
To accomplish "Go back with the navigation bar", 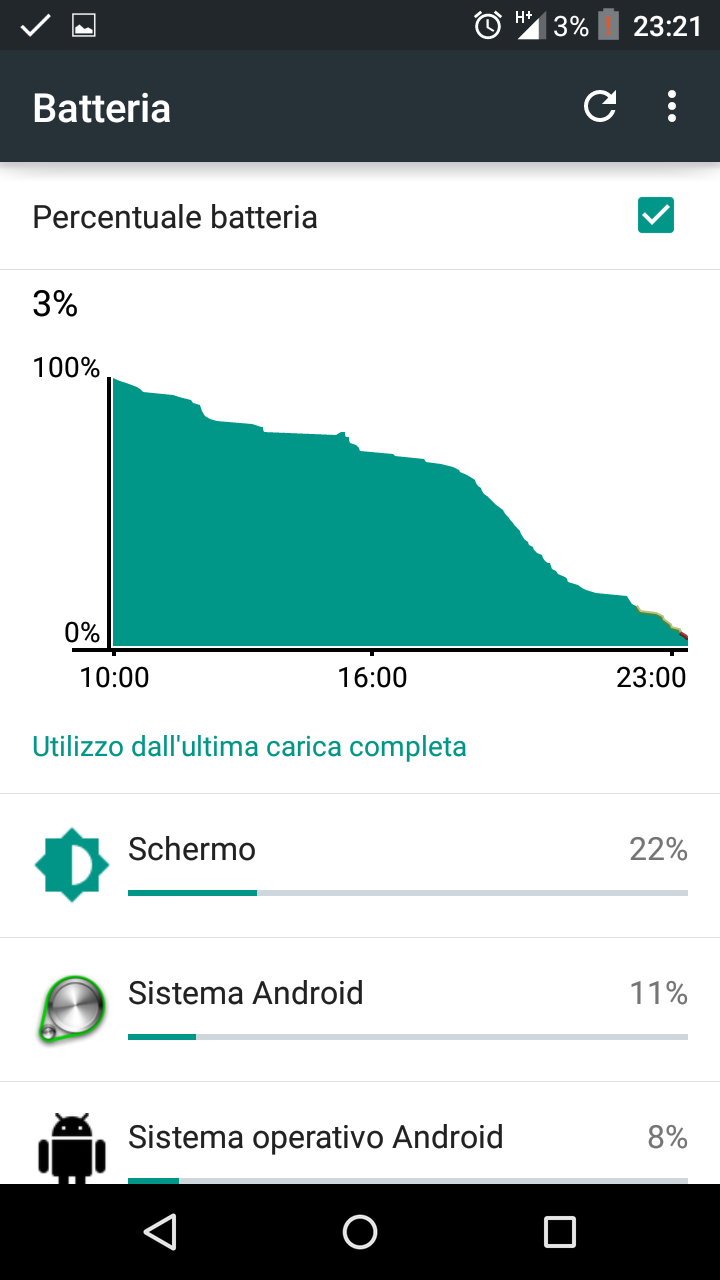I will 160,1232.
